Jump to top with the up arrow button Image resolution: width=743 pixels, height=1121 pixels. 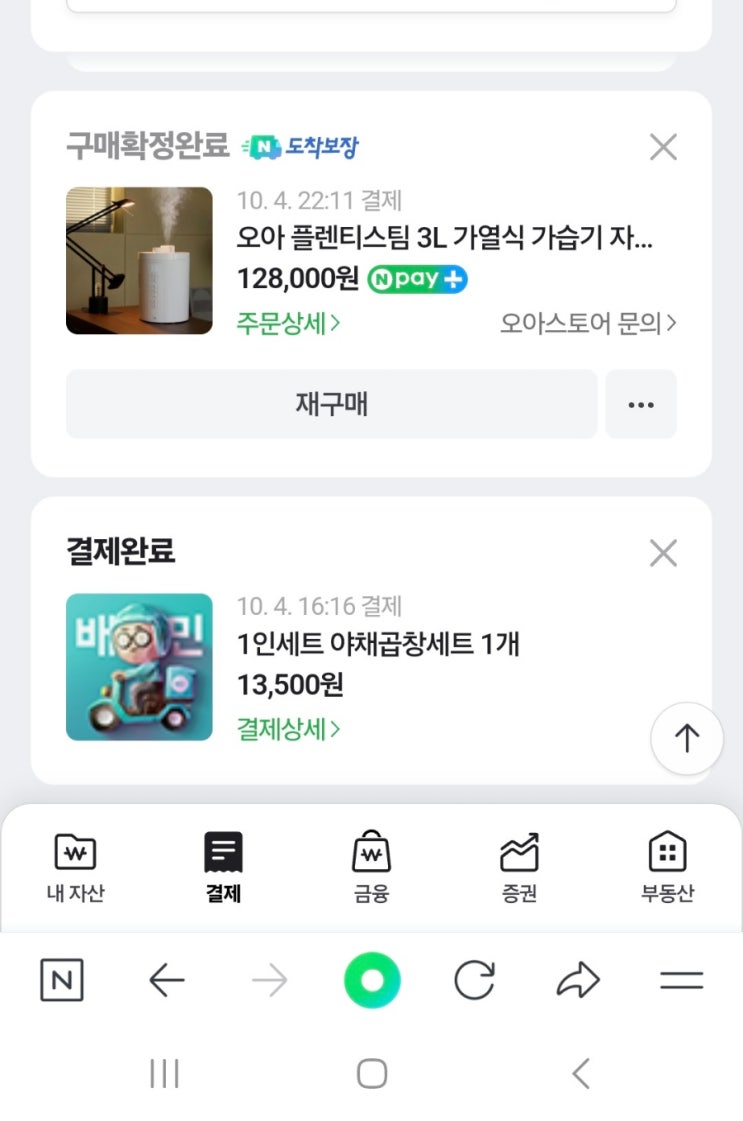point(686,738)
